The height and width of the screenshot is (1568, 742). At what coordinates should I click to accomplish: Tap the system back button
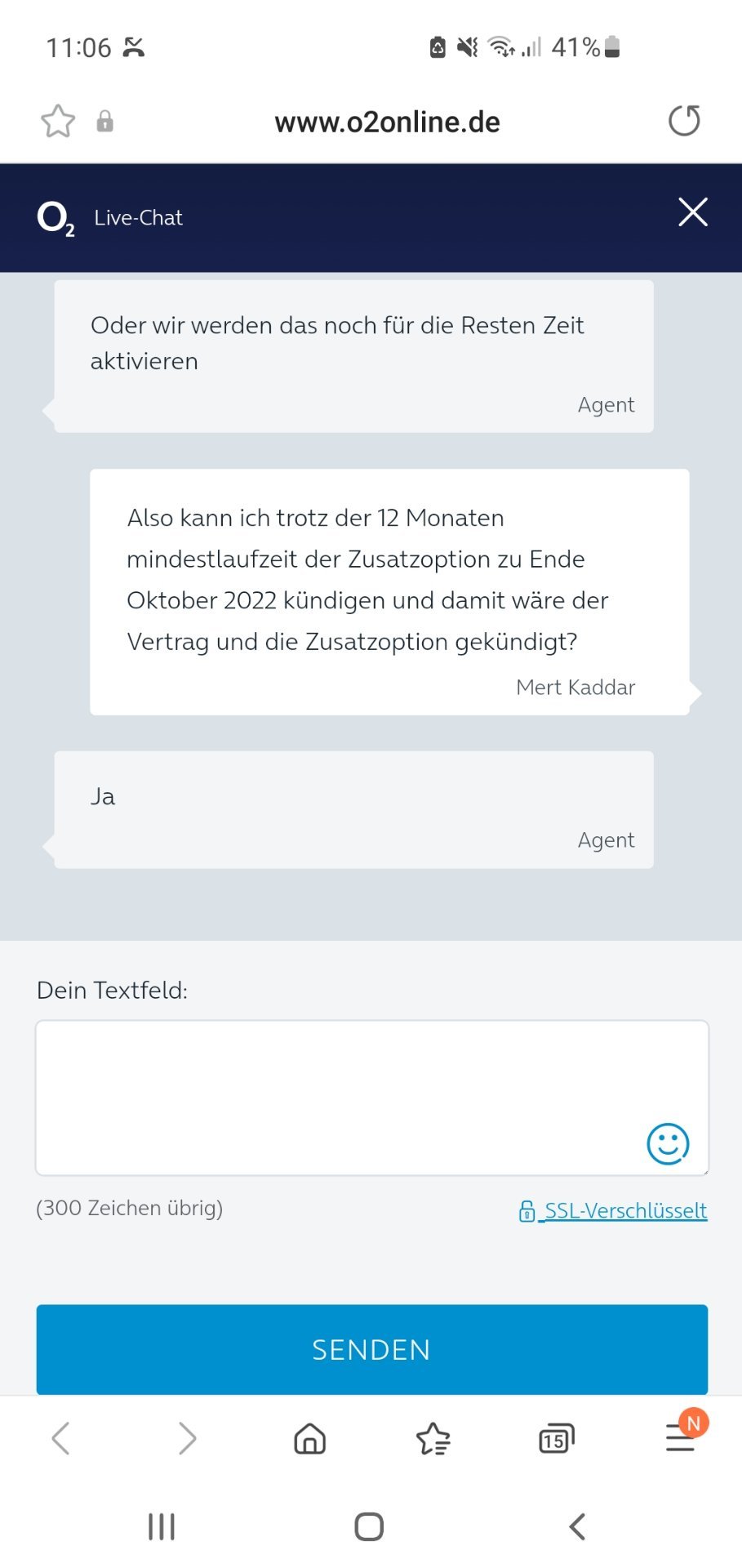[577, 1526]
